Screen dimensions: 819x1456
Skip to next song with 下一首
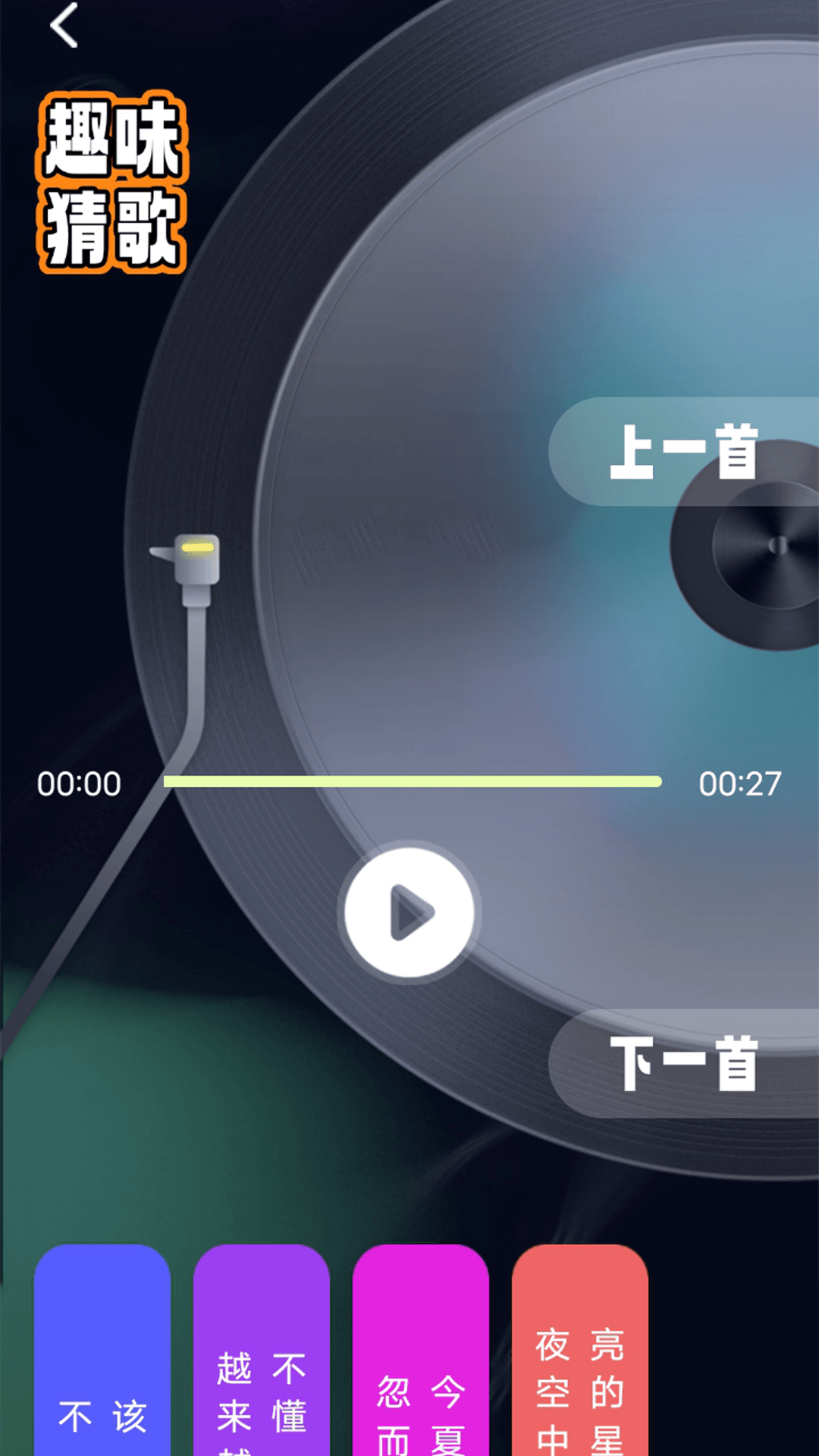tap(682, 1063)
